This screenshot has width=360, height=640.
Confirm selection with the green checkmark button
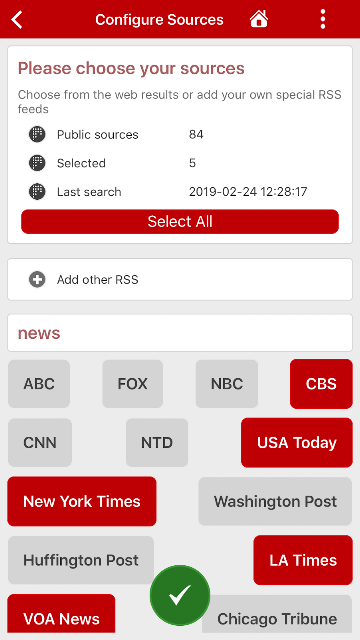180,596
